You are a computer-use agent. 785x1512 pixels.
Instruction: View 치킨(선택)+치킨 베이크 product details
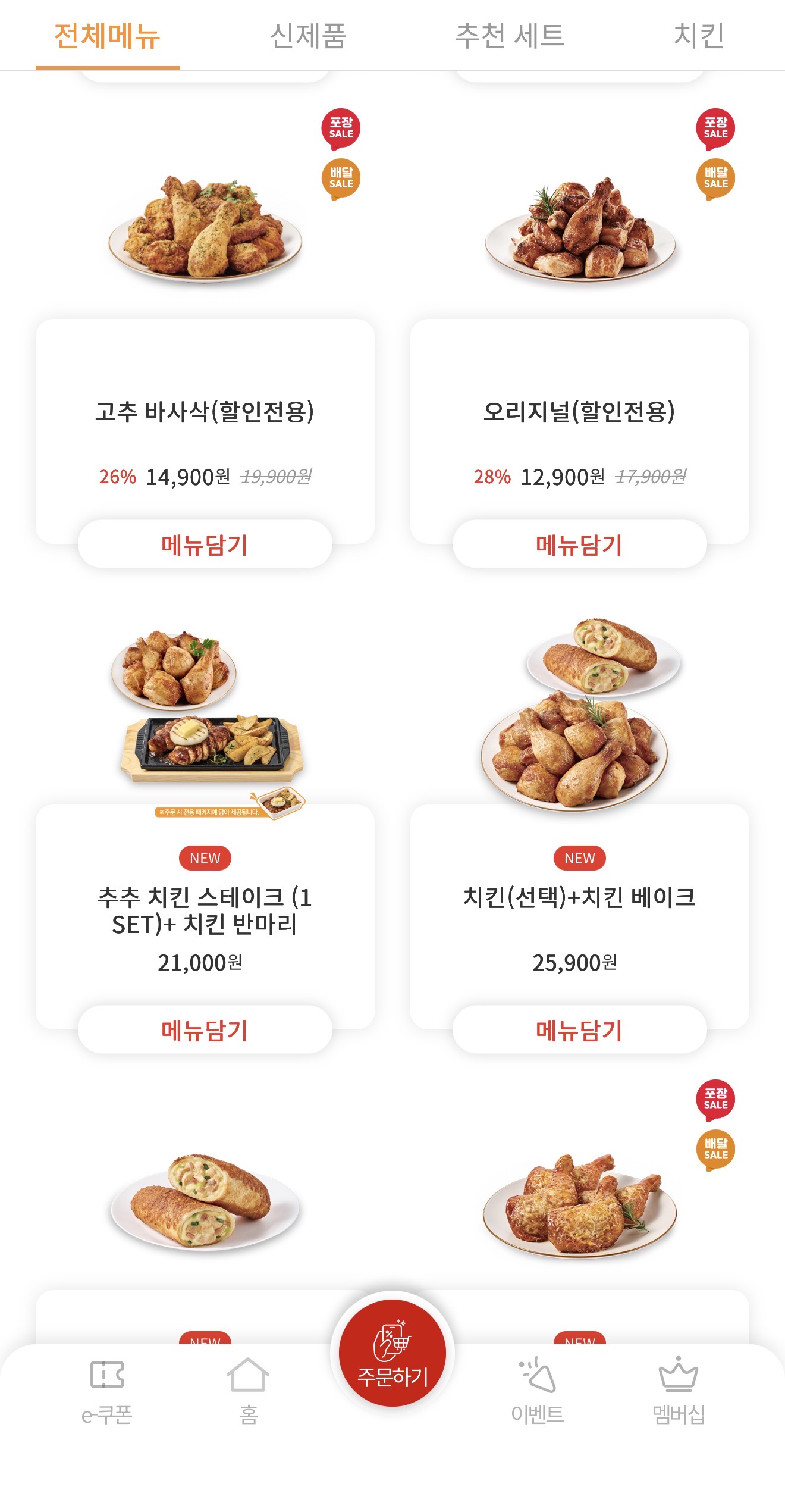coord(579,897)
